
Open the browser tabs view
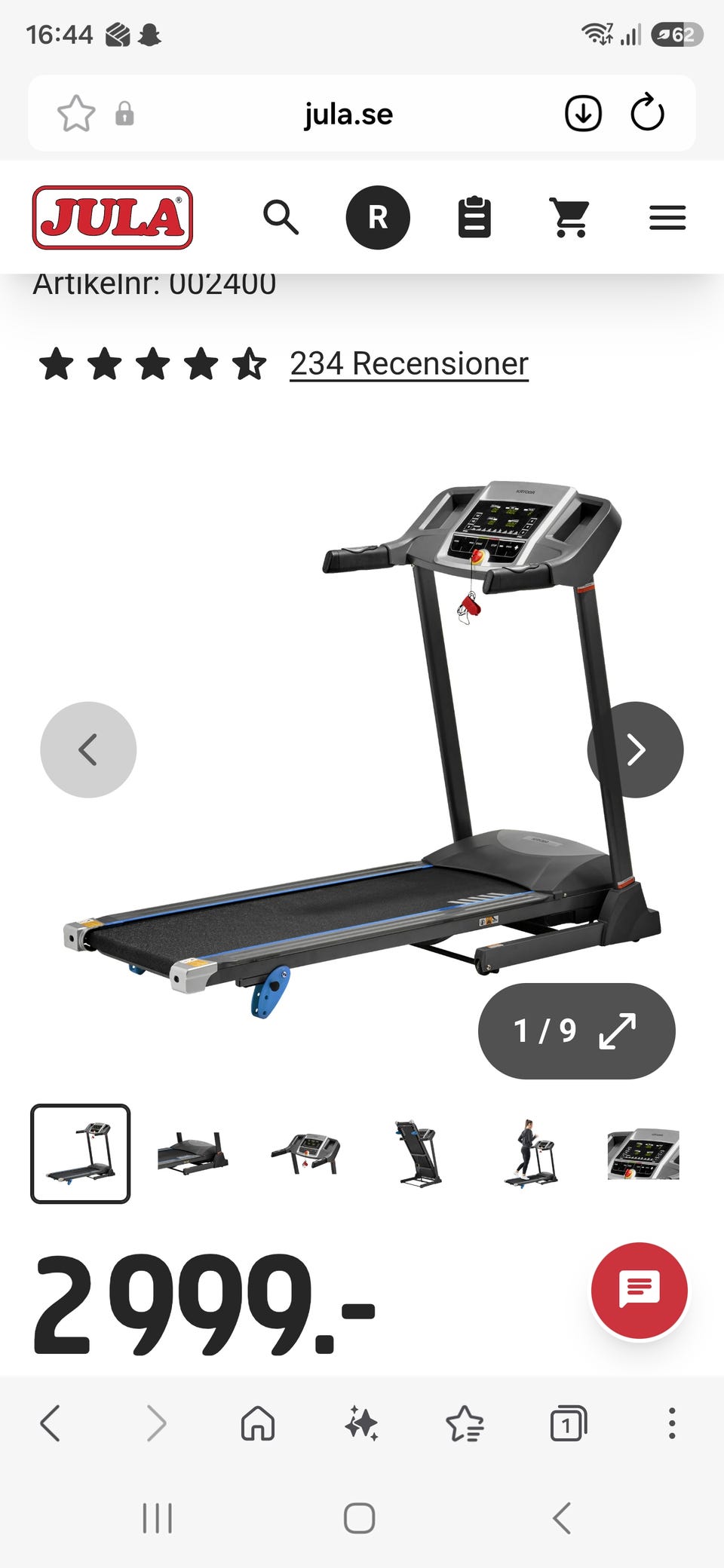(x=568, y=1424)
